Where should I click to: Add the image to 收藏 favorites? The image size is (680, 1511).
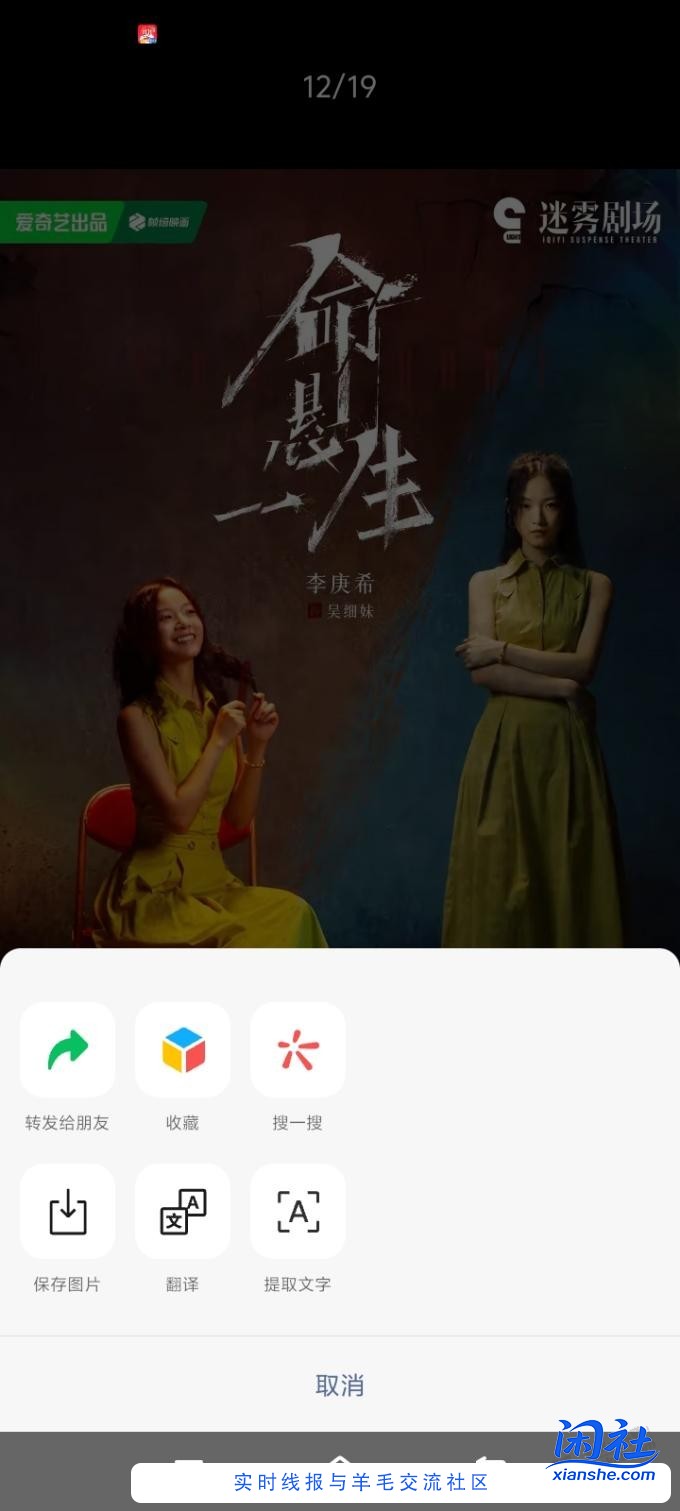click(183, 1050)
